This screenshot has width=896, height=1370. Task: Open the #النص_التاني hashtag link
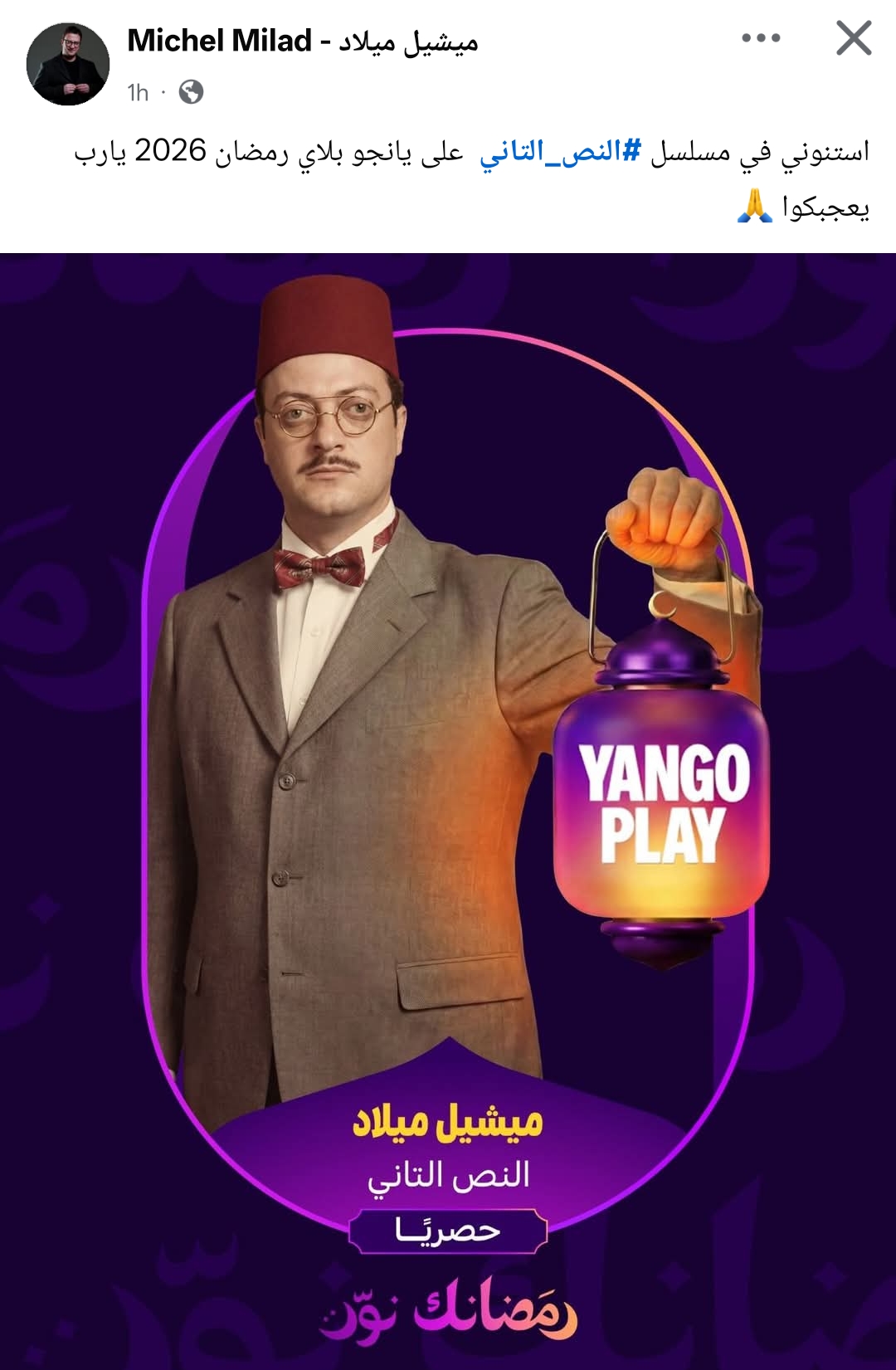coord(560,152)
